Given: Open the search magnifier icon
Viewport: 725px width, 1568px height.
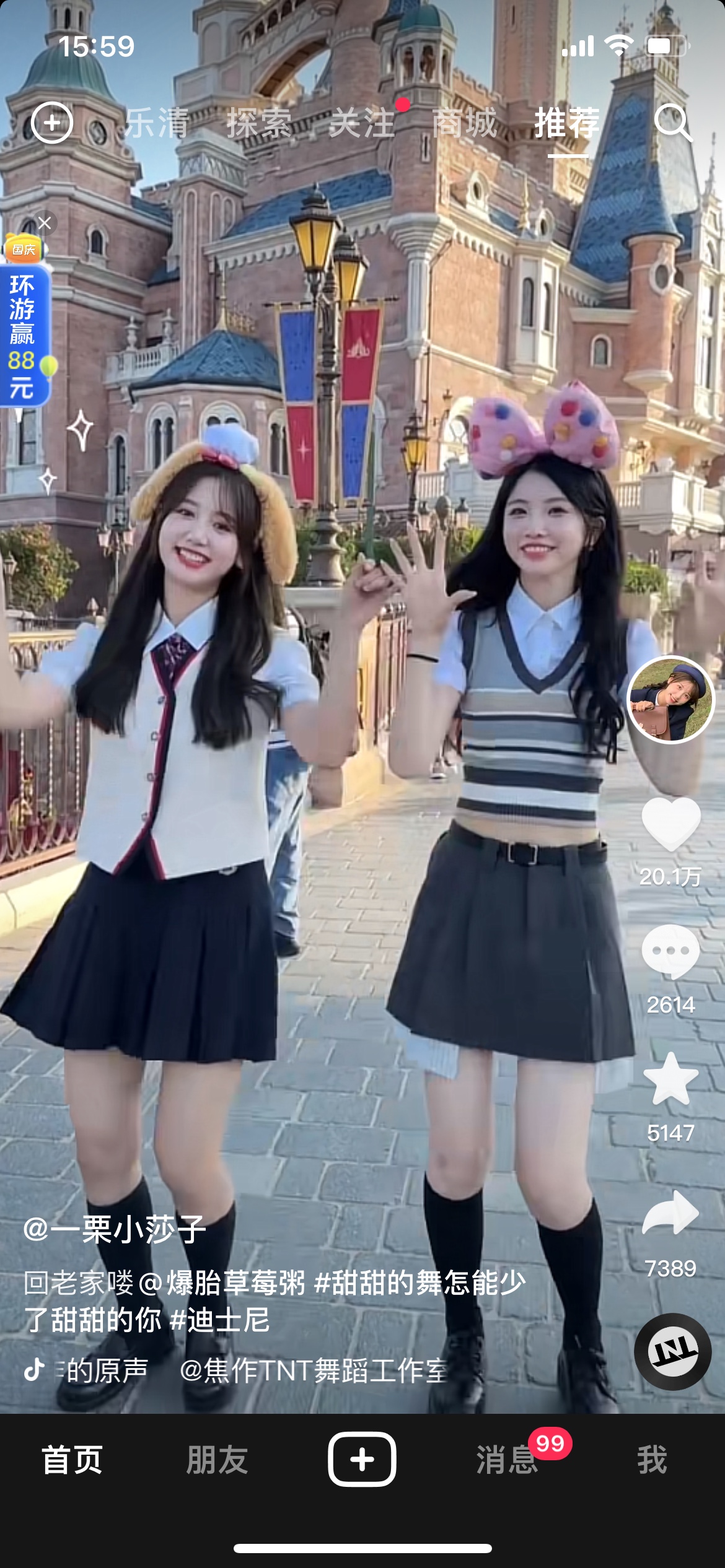Looking at the screenshot, I should (672, 122).
